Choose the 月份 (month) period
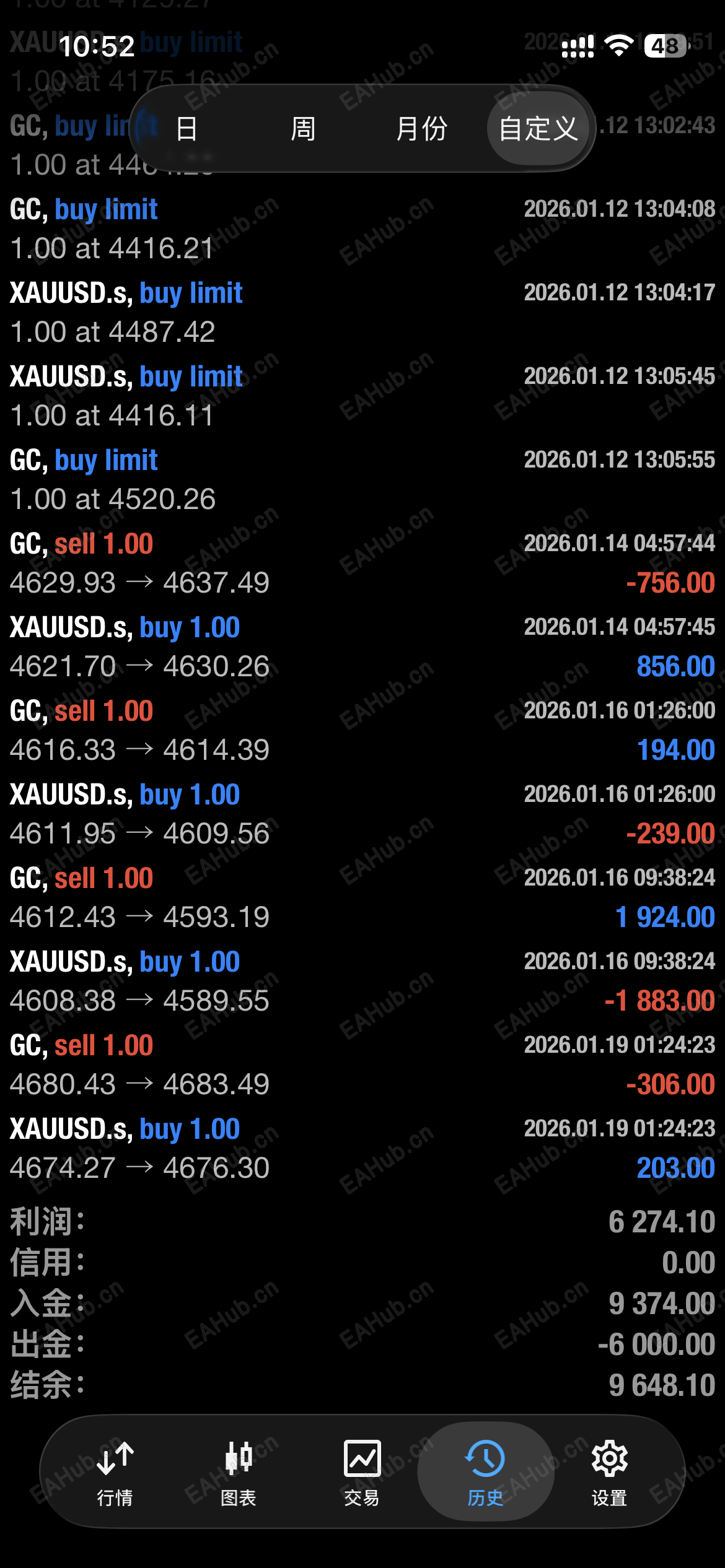 tap(421, 129)
